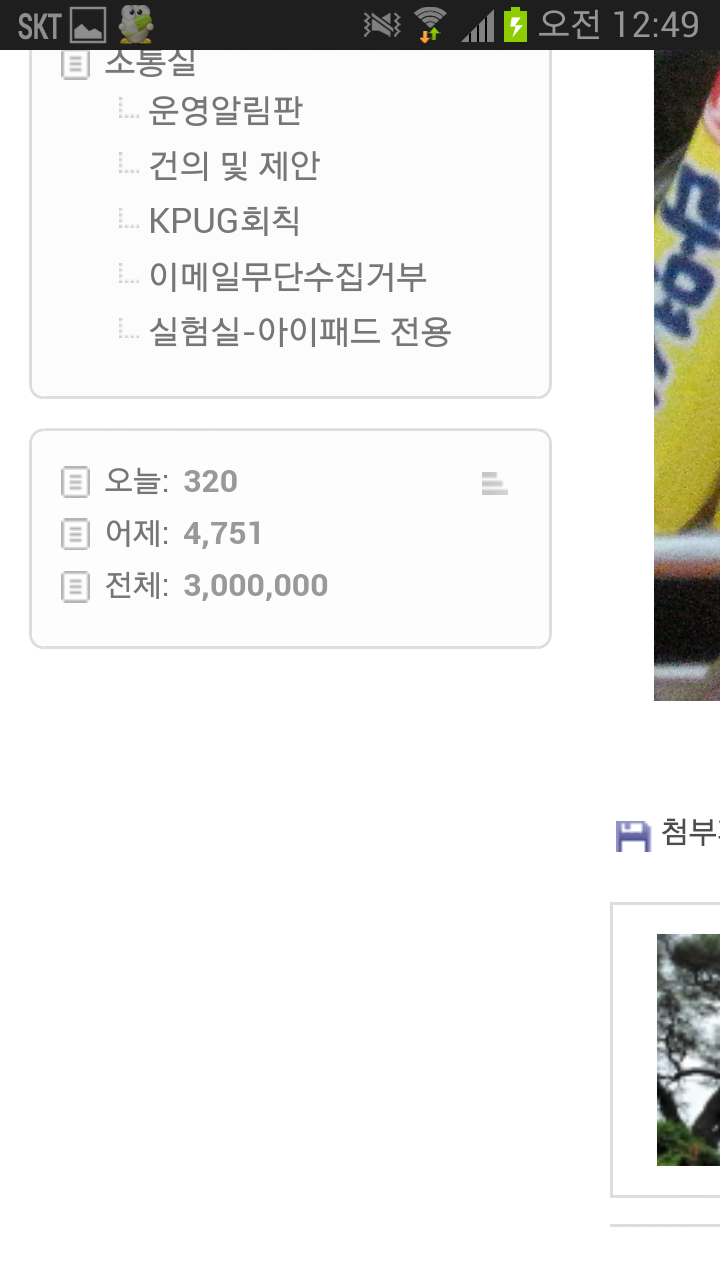
Task: Open the visitor statistics chart icon
Action: (x=494, y=483)
